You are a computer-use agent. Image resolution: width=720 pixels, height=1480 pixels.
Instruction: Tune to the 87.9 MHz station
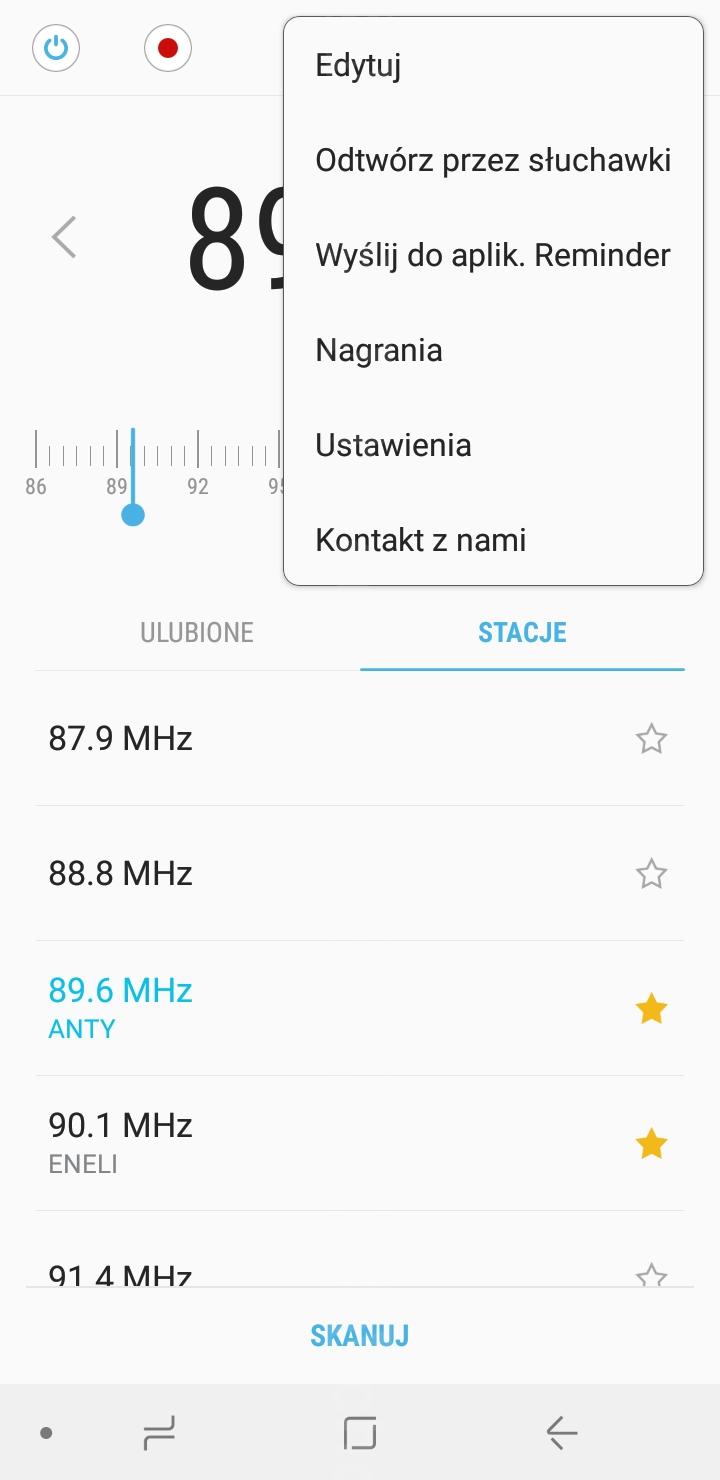pos(360,739)
